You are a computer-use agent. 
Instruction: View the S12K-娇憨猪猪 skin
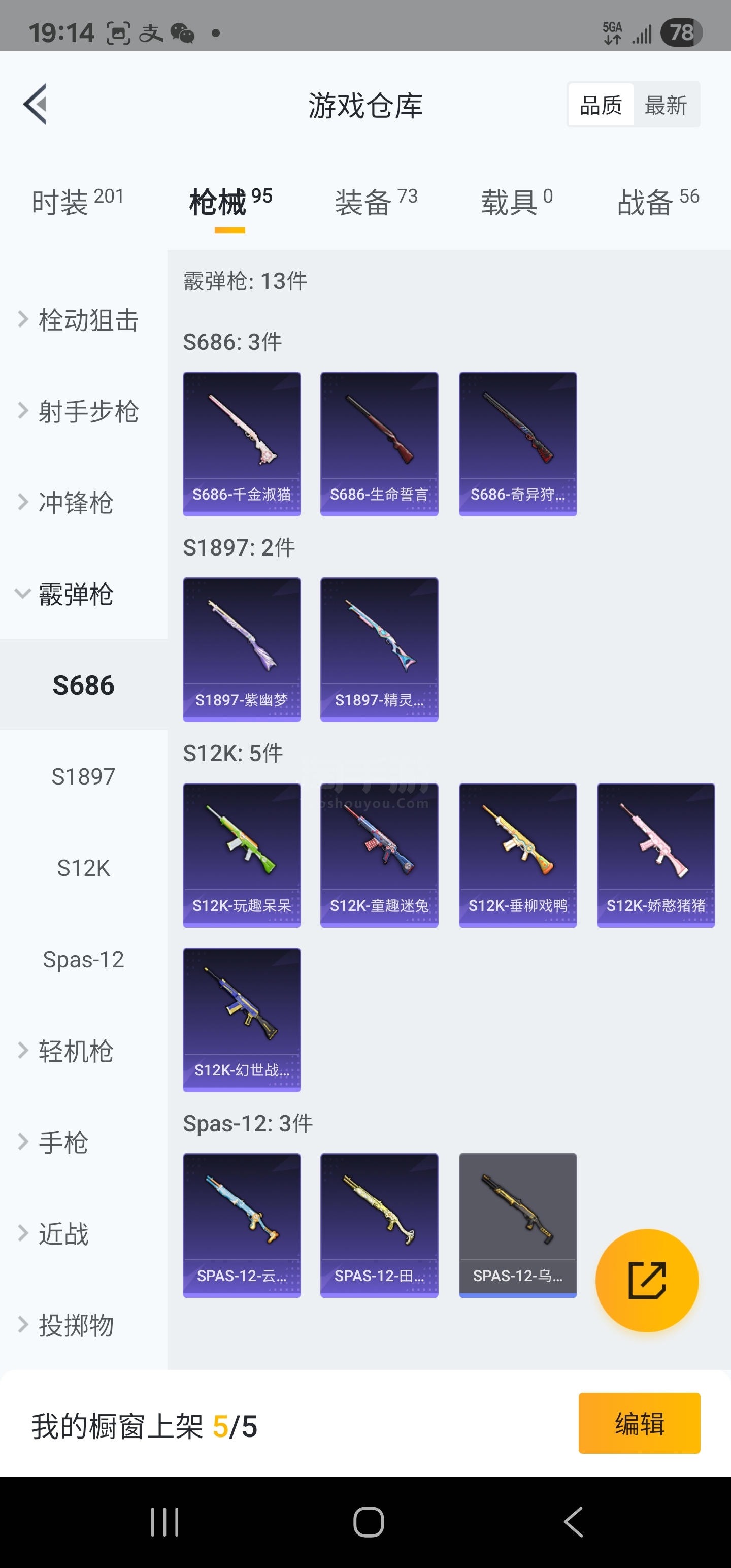[655, 855]
